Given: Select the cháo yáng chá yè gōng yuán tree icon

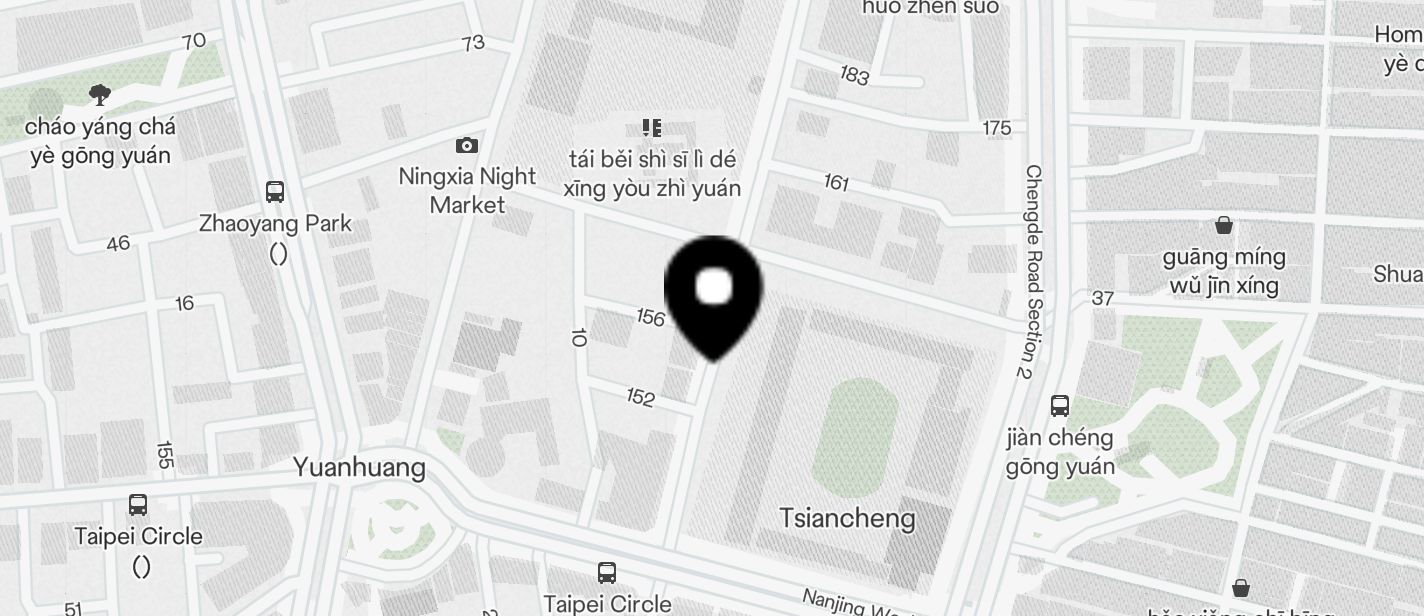Looking at the screenshot, I should (99, 95).
